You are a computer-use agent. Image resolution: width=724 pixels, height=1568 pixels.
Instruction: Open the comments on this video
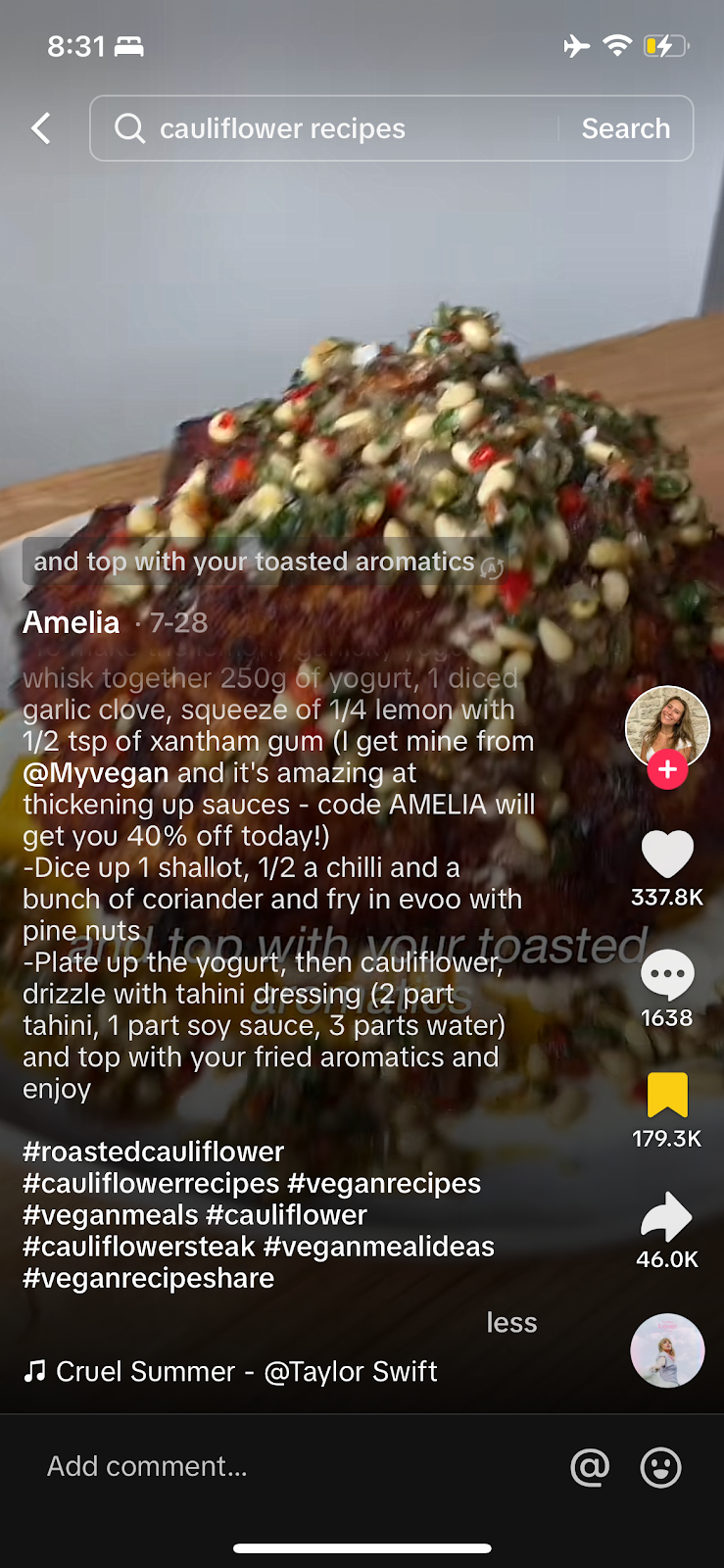coord(667,975)
